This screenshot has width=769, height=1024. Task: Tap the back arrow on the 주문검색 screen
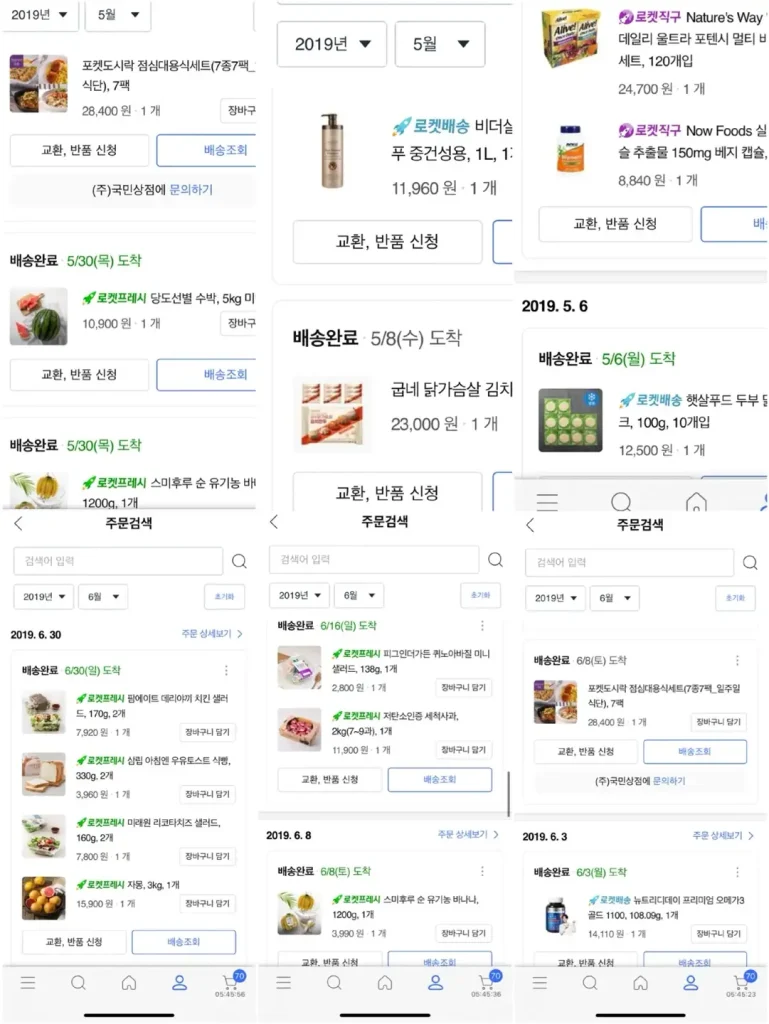[17, 523]
